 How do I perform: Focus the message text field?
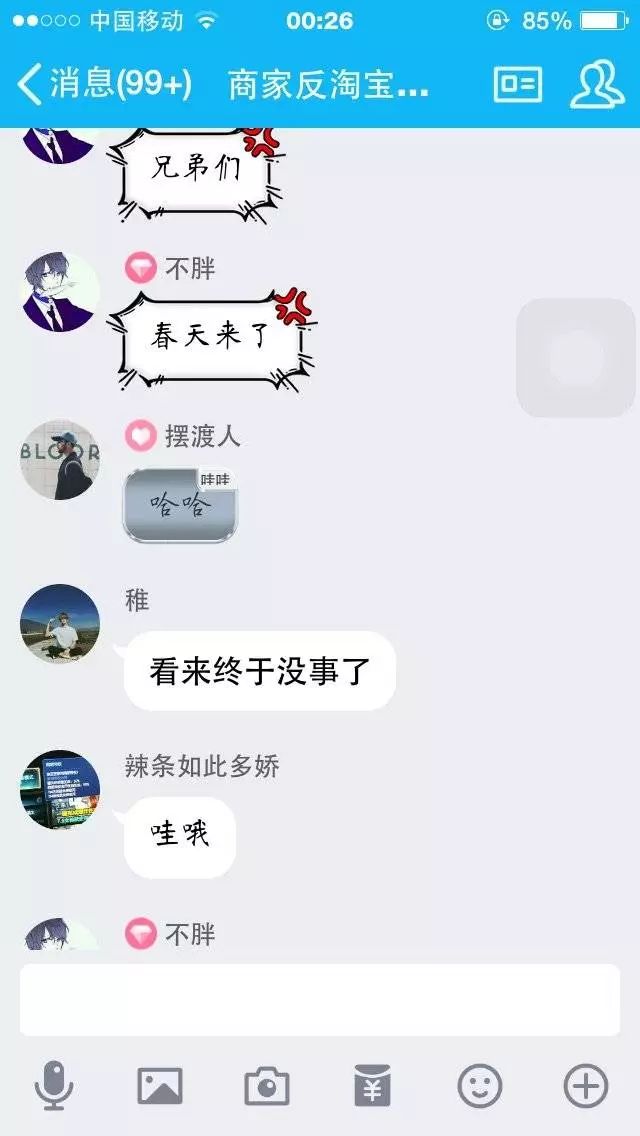click(320, 1000)
